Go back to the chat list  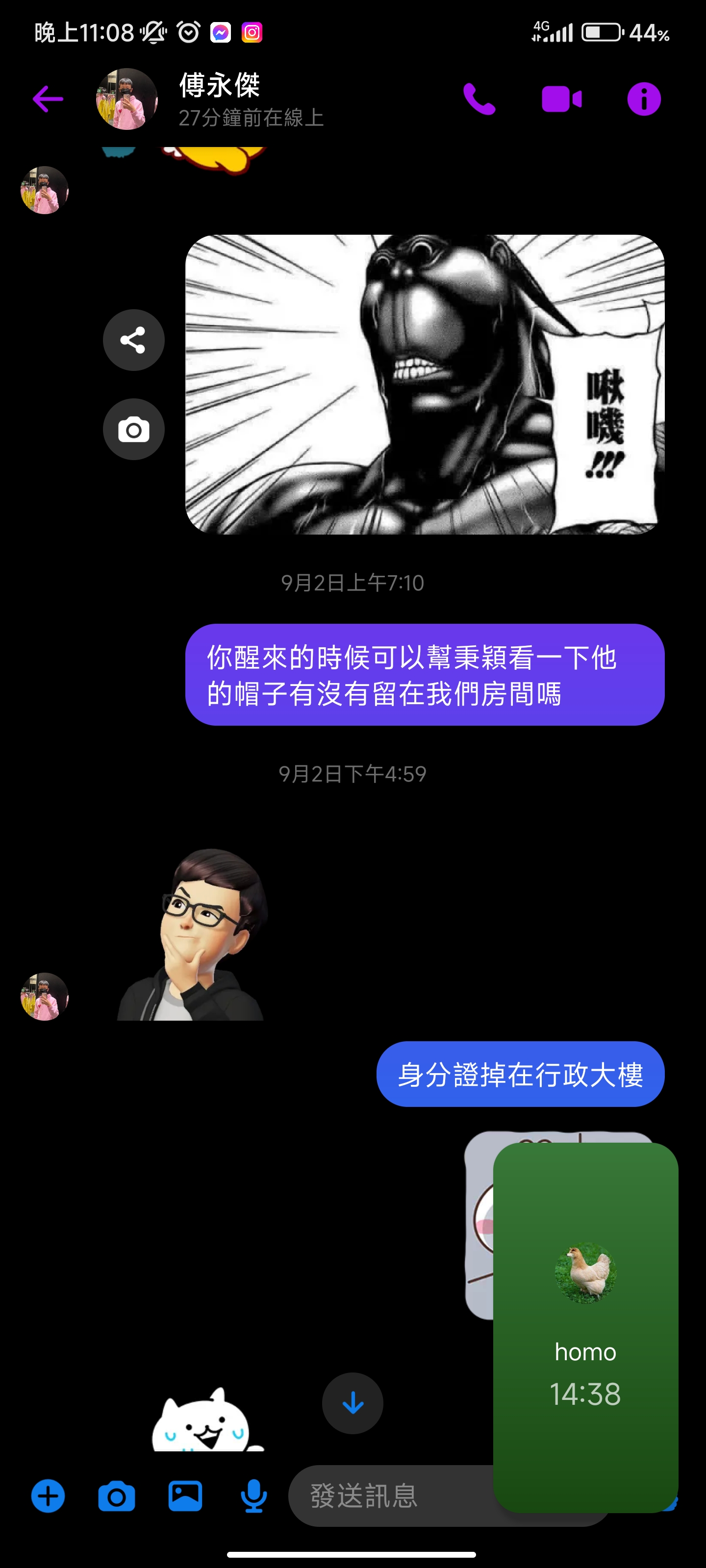tap(48, 98)
